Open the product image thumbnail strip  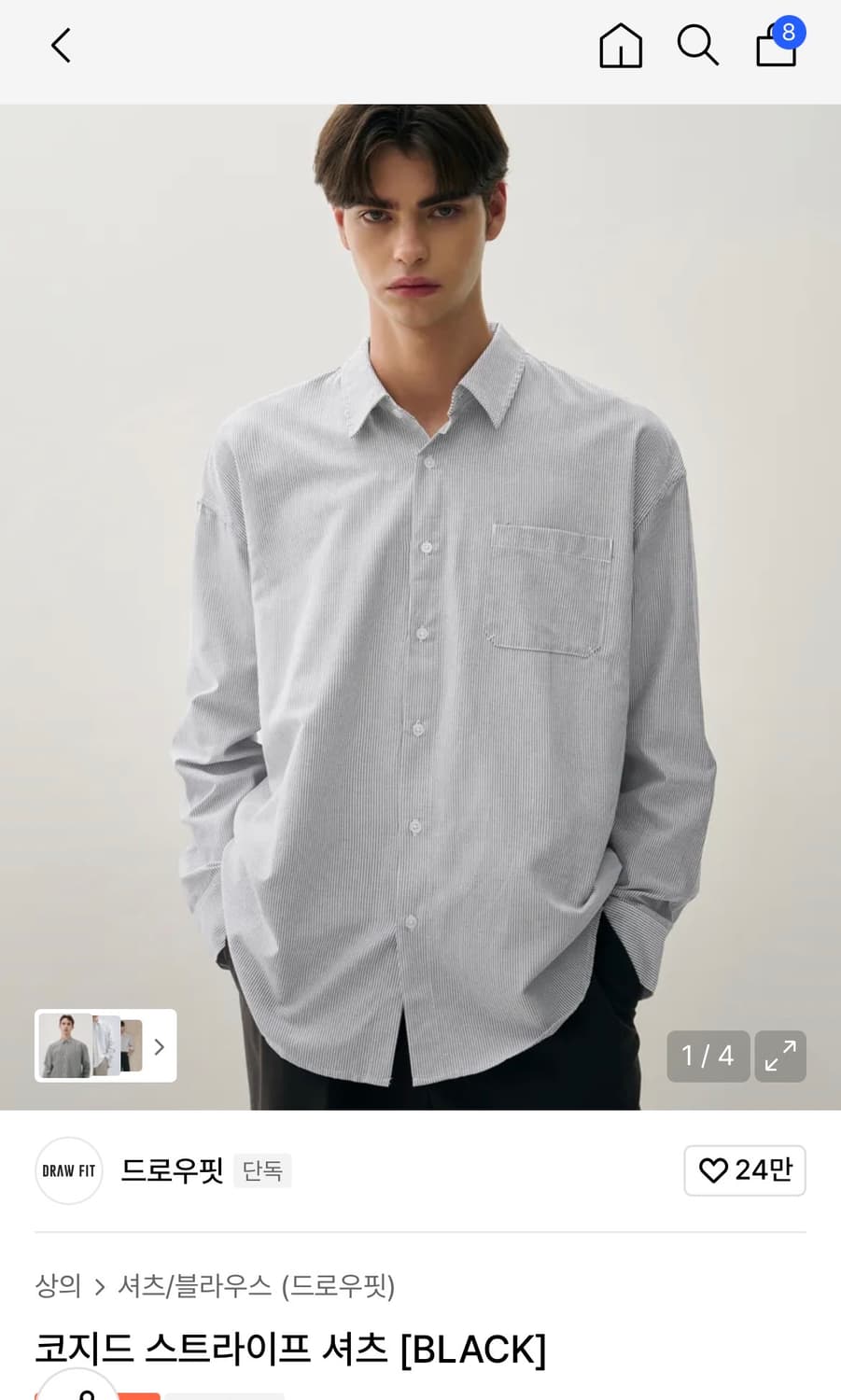tap(105, 1045)
